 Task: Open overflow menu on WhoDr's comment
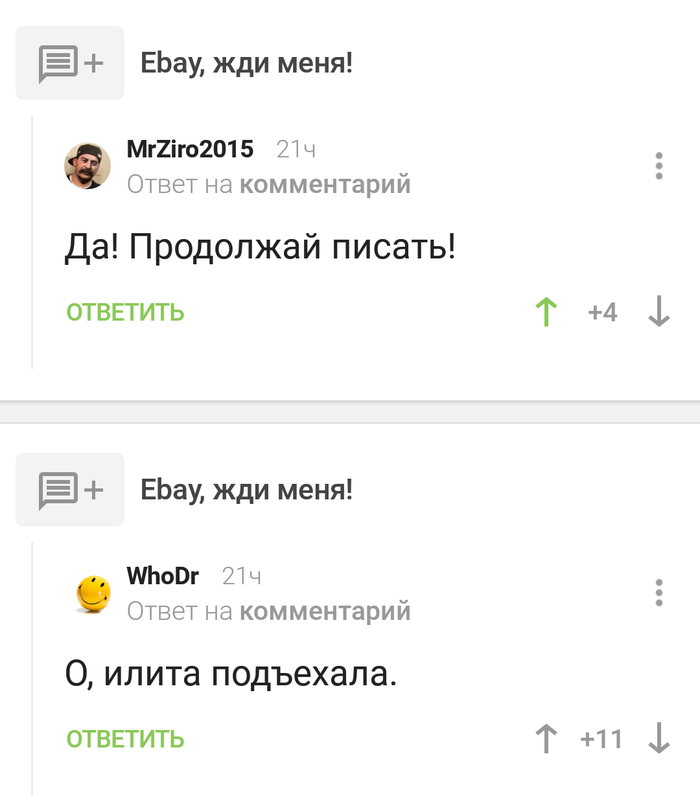click(658, 592)
